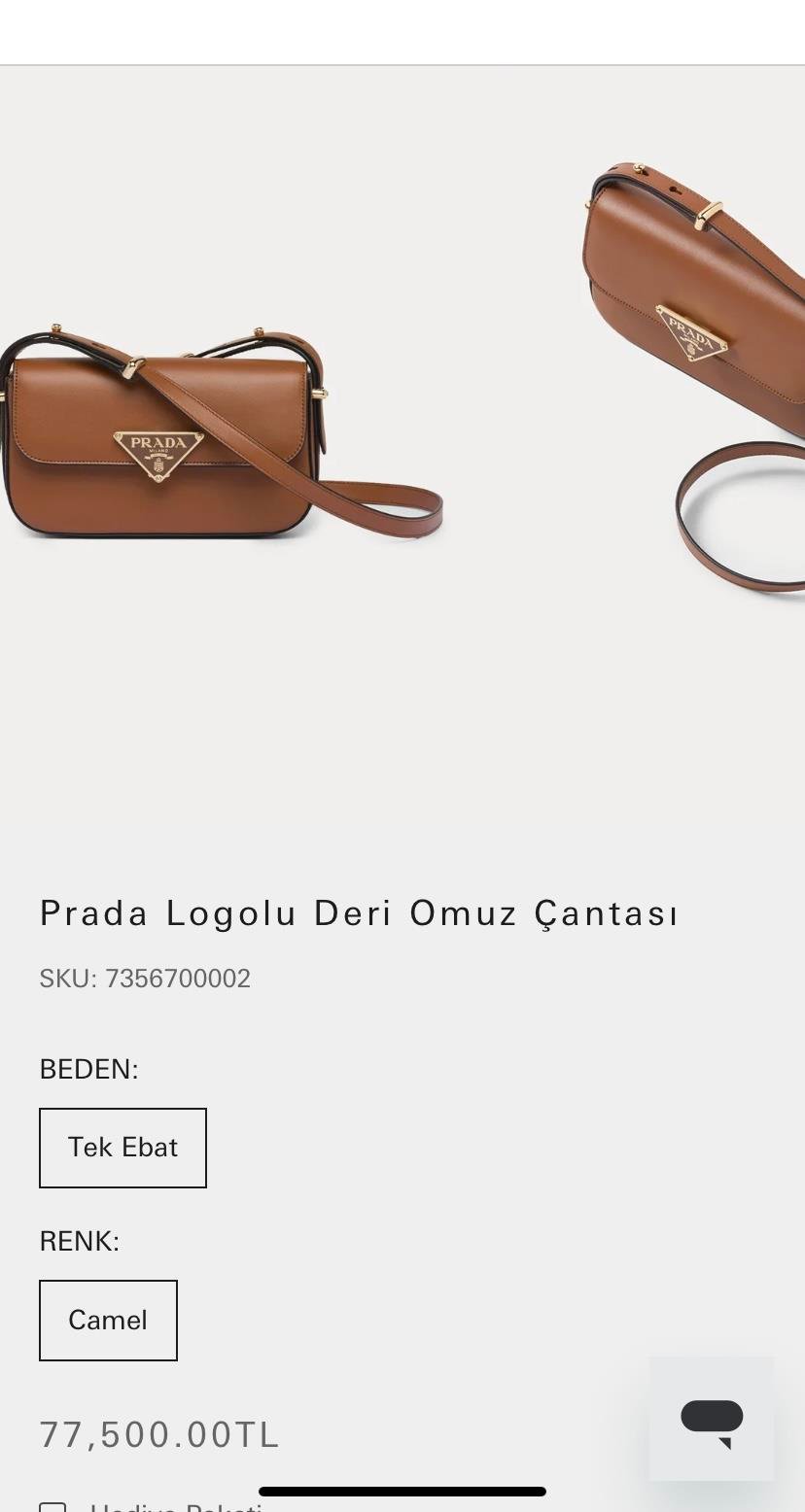The width and height of the screenshot is (805, 1512).
Task: View the angled bag product image
Action: point(693,374)
